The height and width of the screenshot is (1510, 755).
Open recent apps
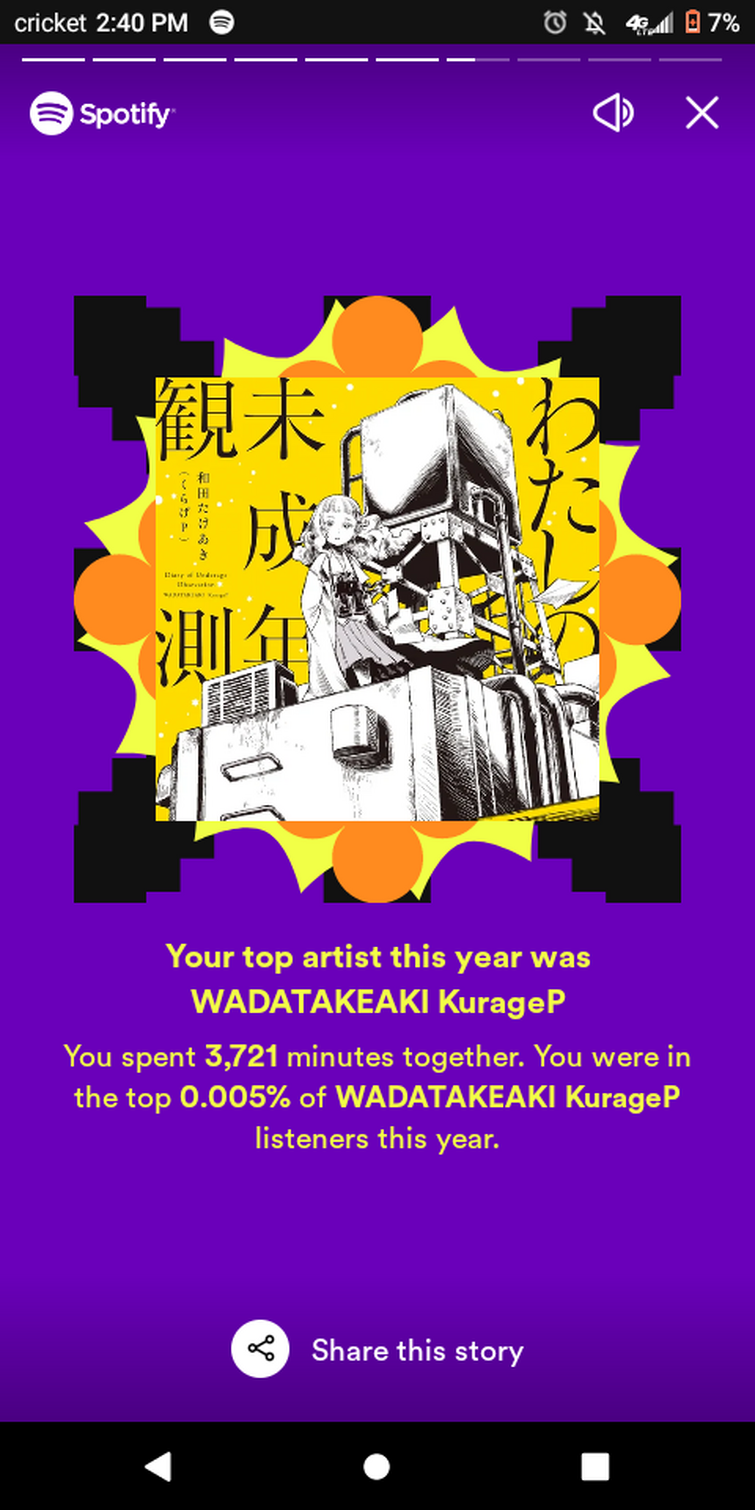pos(595,1466)
